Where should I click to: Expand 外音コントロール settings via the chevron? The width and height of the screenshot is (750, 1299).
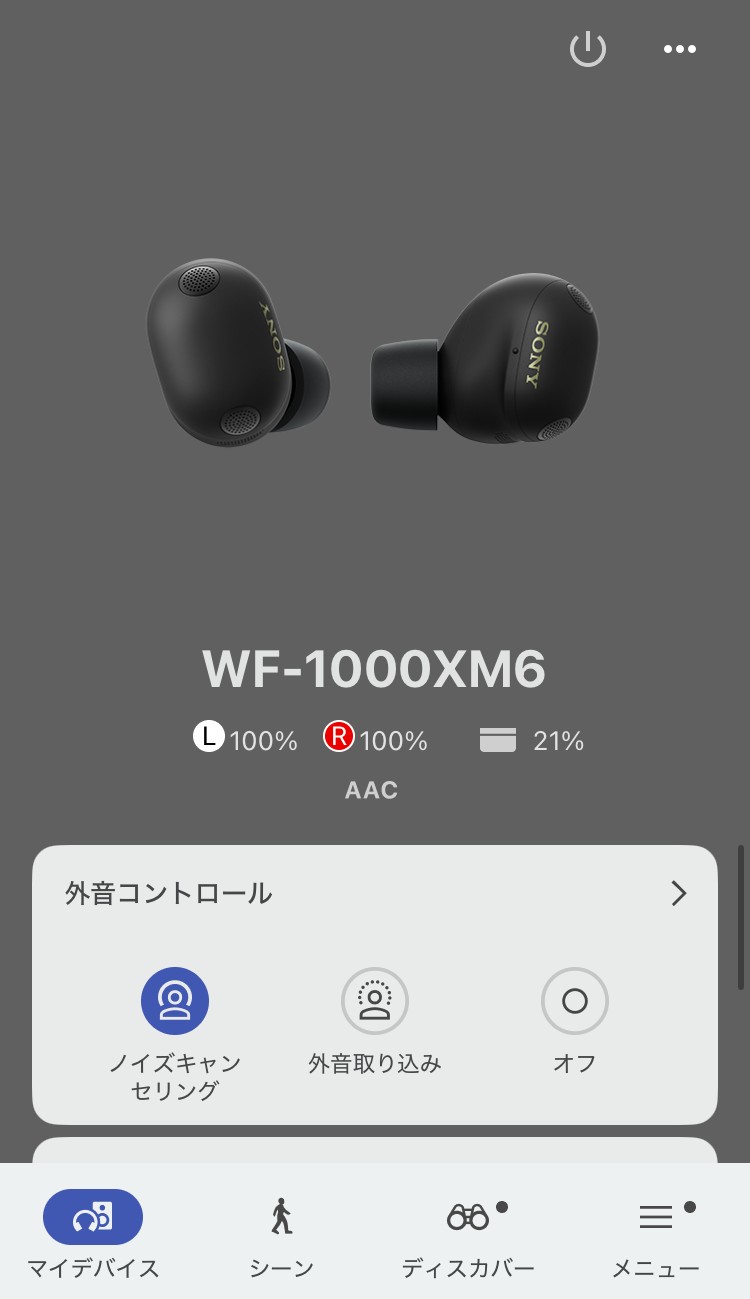679,894
